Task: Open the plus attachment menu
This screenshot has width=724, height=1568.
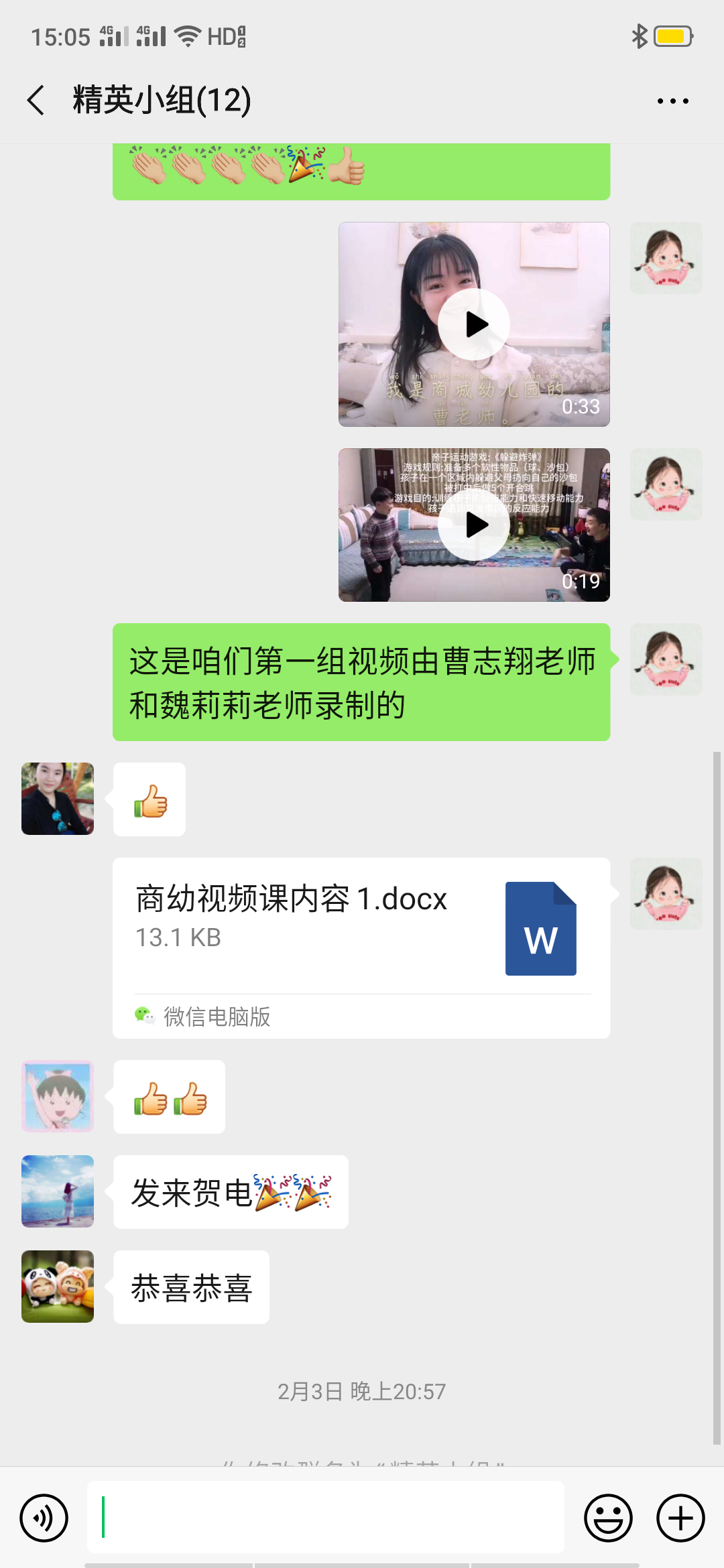Action: 680,1518
